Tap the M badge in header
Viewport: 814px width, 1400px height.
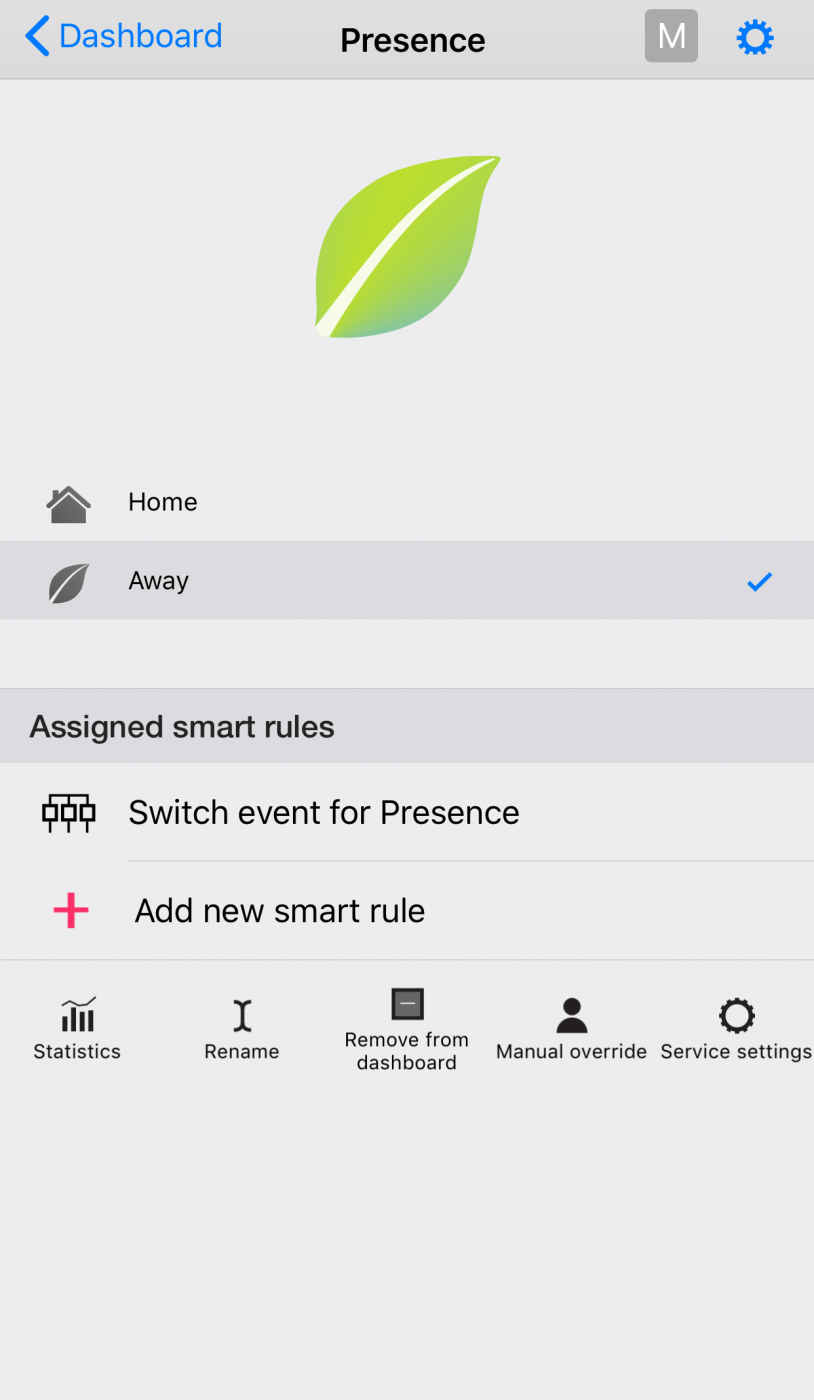pos(671,36)
